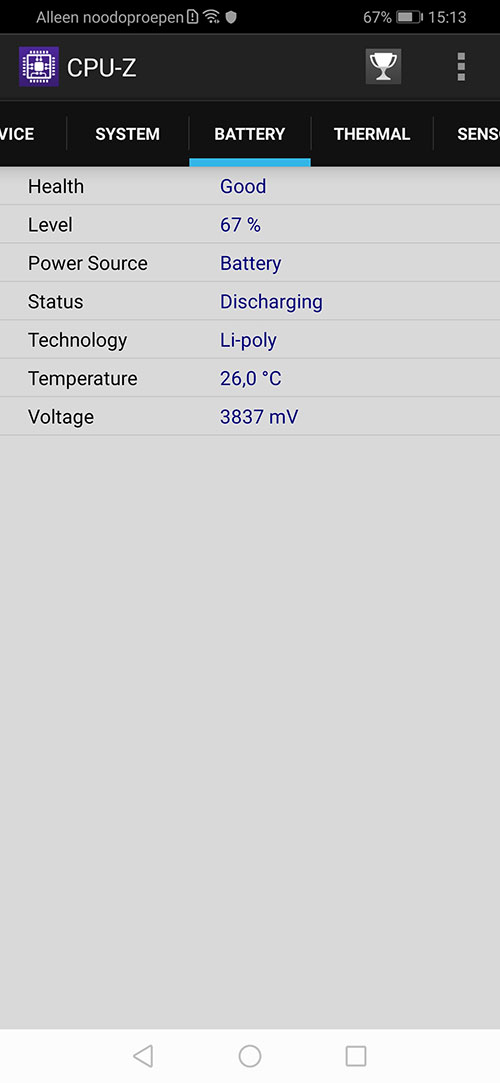Open recent apps with the square button

[x=356, y=1055]
